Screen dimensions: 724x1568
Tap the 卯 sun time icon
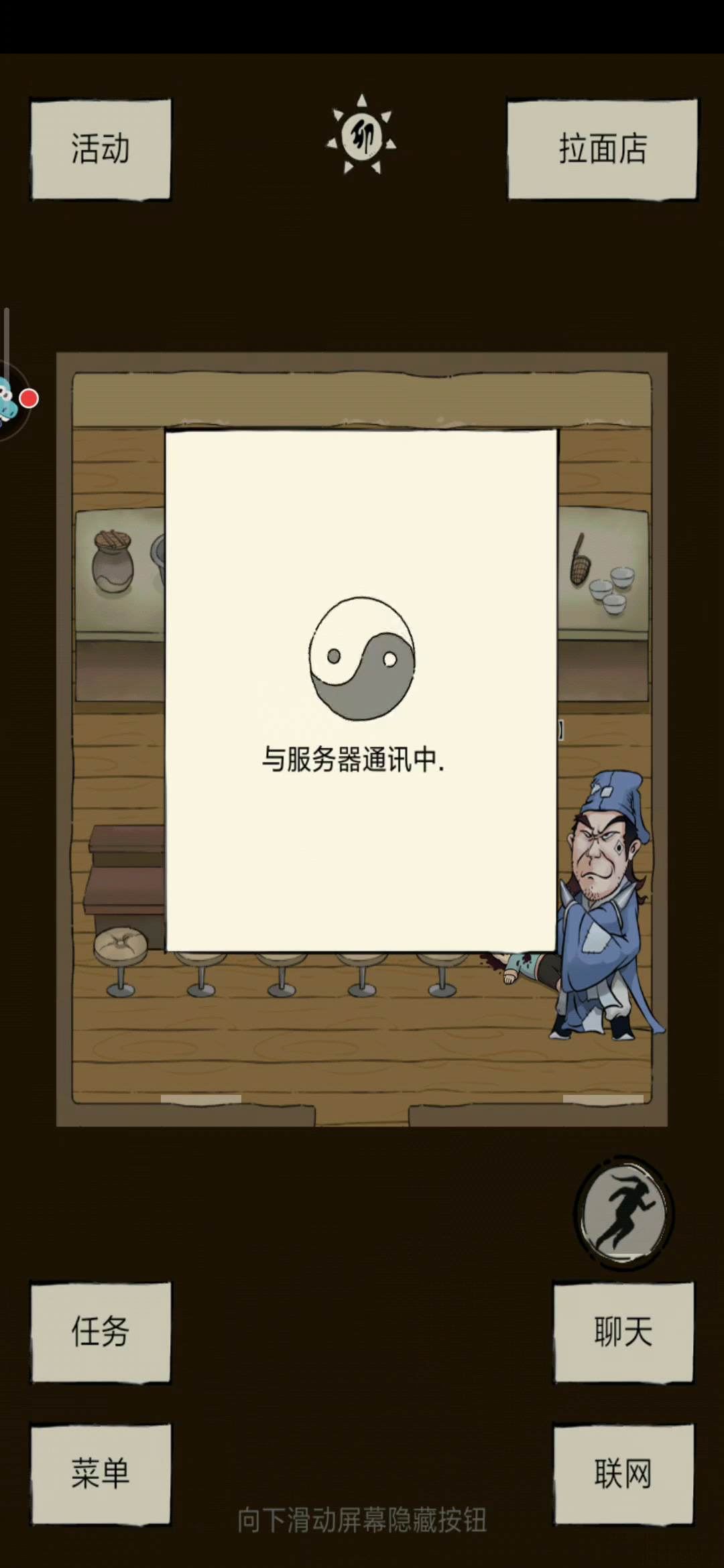[362, 135]
